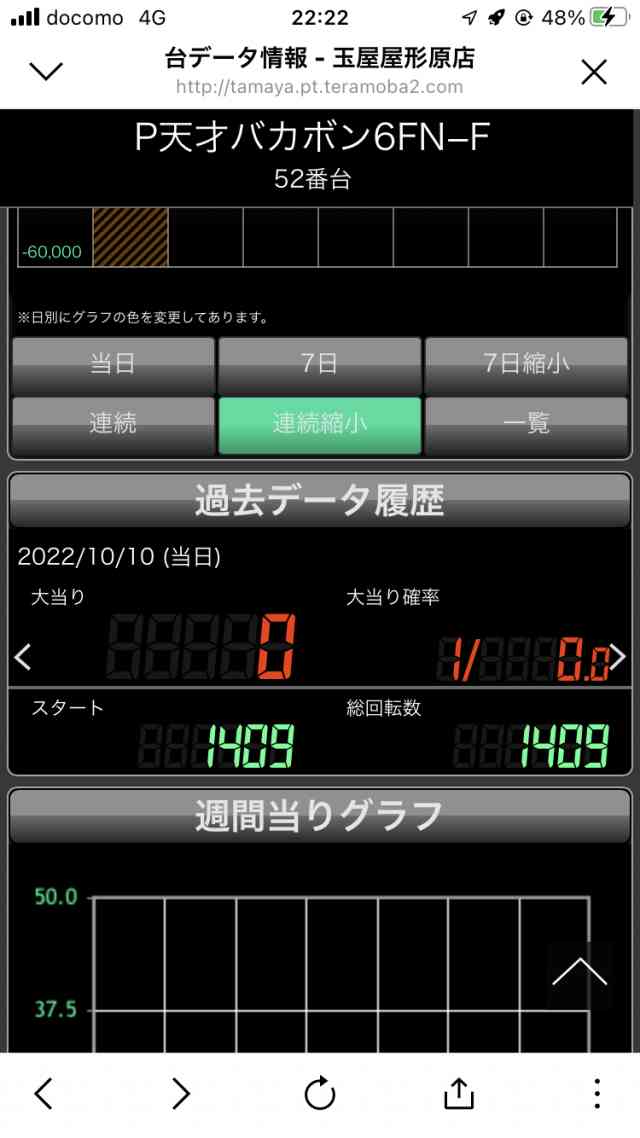Jump back to top of page
Screen dimensions: 640x1138
click(579, 973)
